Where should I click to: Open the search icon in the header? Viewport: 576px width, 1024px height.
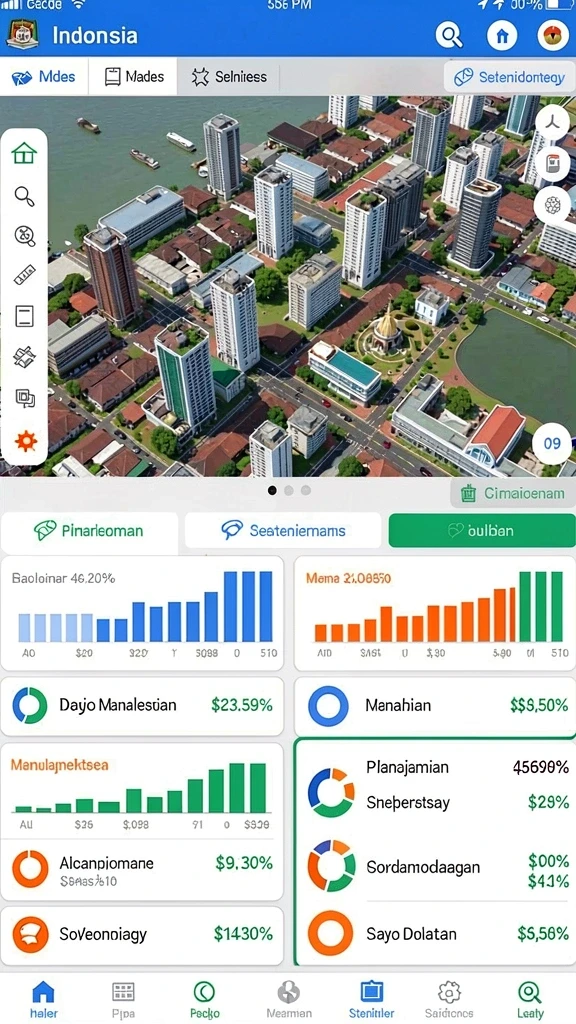point(449,35)
